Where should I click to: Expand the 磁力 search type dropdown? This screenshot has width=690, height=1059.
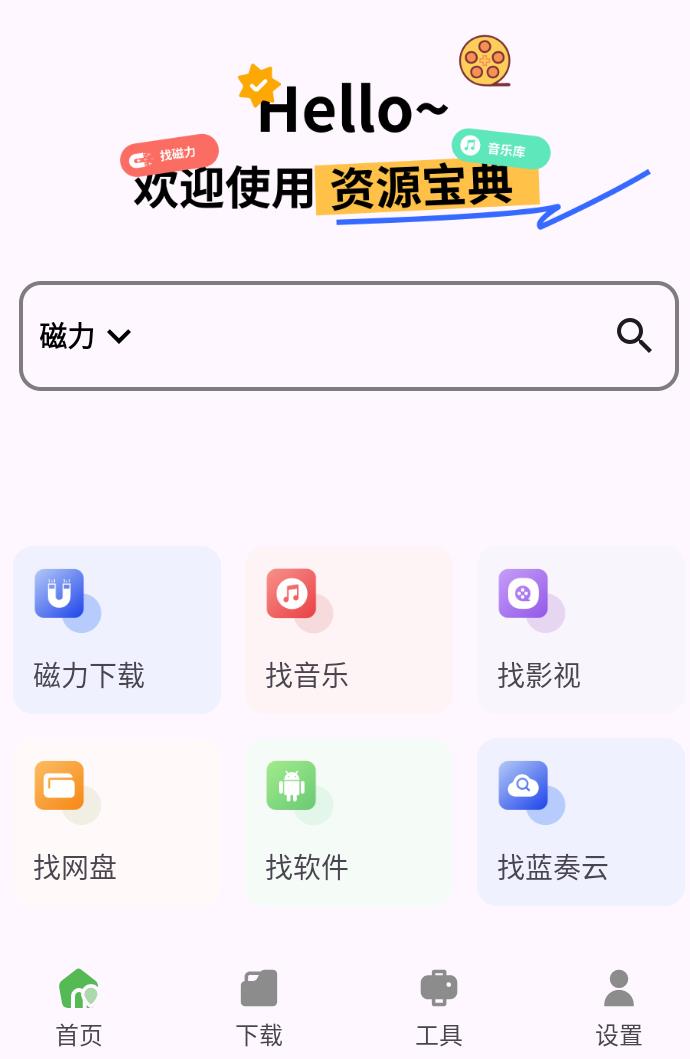pyautogui.click(x=86, y=336)
